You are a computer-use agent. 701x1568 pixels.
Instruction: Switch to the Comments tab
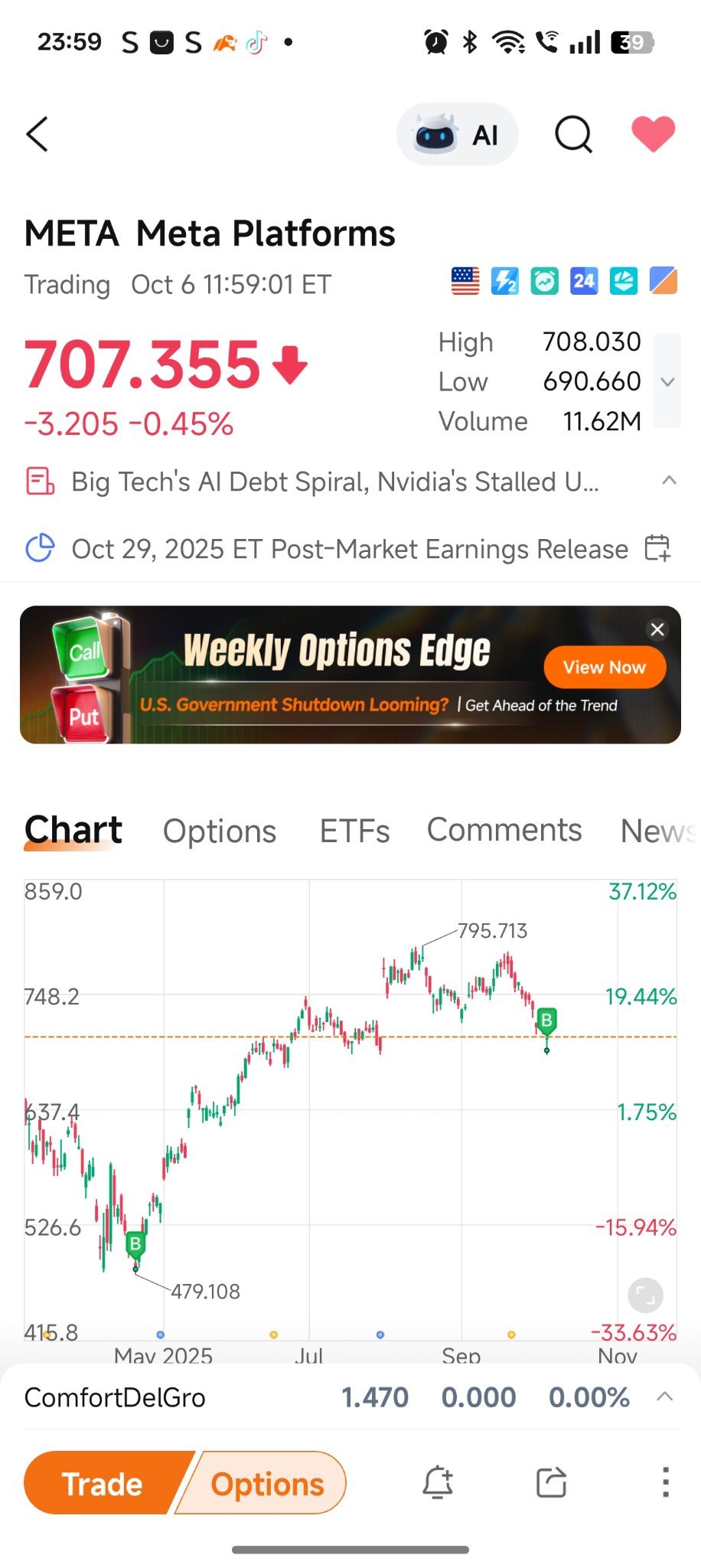[x=504, y=831]
